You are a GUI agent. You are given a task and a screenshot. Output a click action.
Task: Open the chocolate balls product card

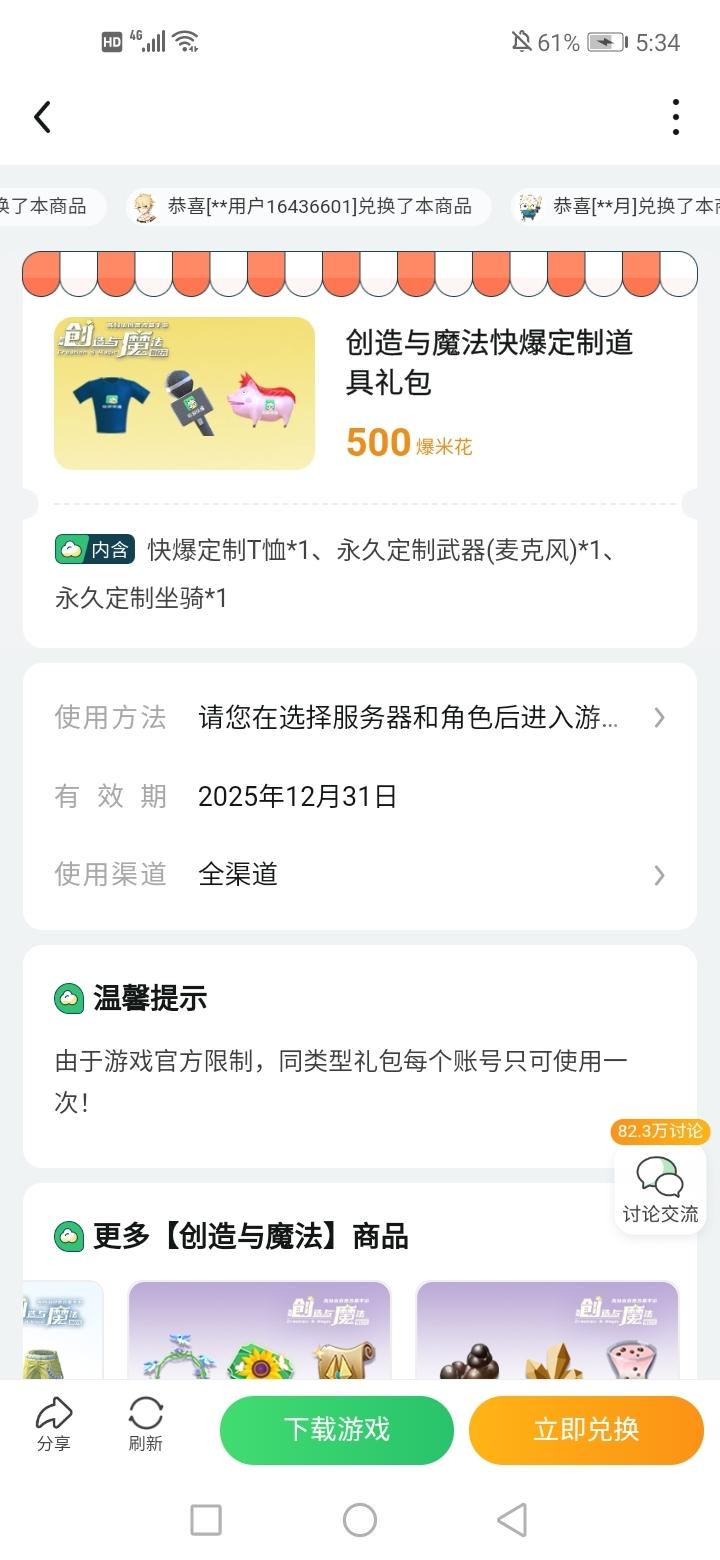pyautogui.click(x=547, y=1333)
